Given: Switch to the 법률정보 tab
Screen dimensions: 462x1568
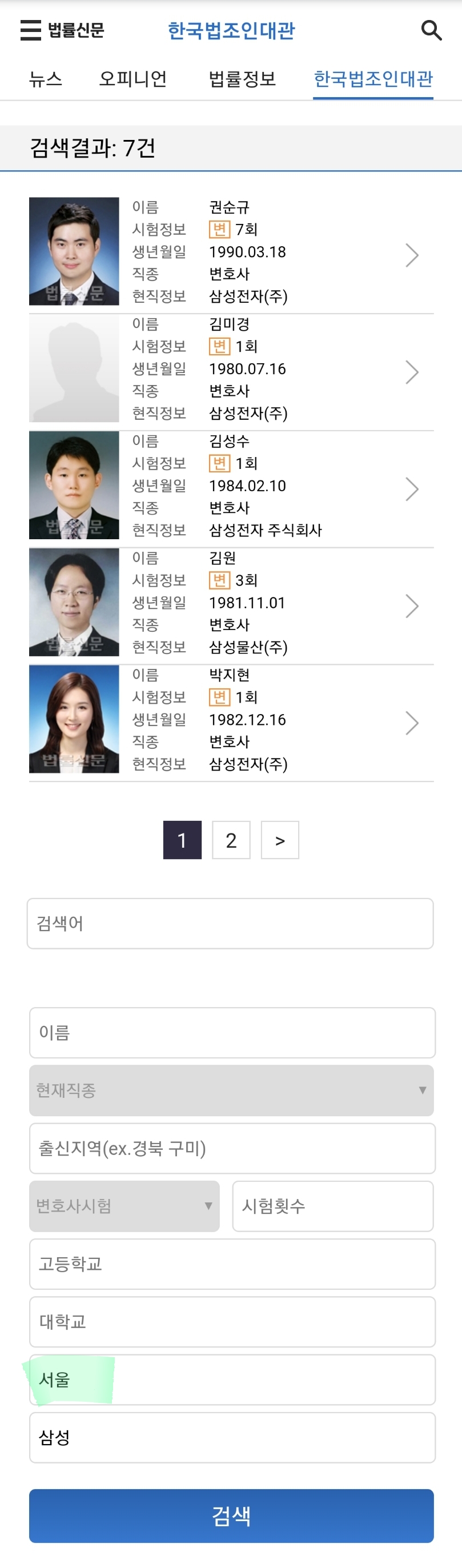Looking at the screenshot, I should click(x=242, y=79).
